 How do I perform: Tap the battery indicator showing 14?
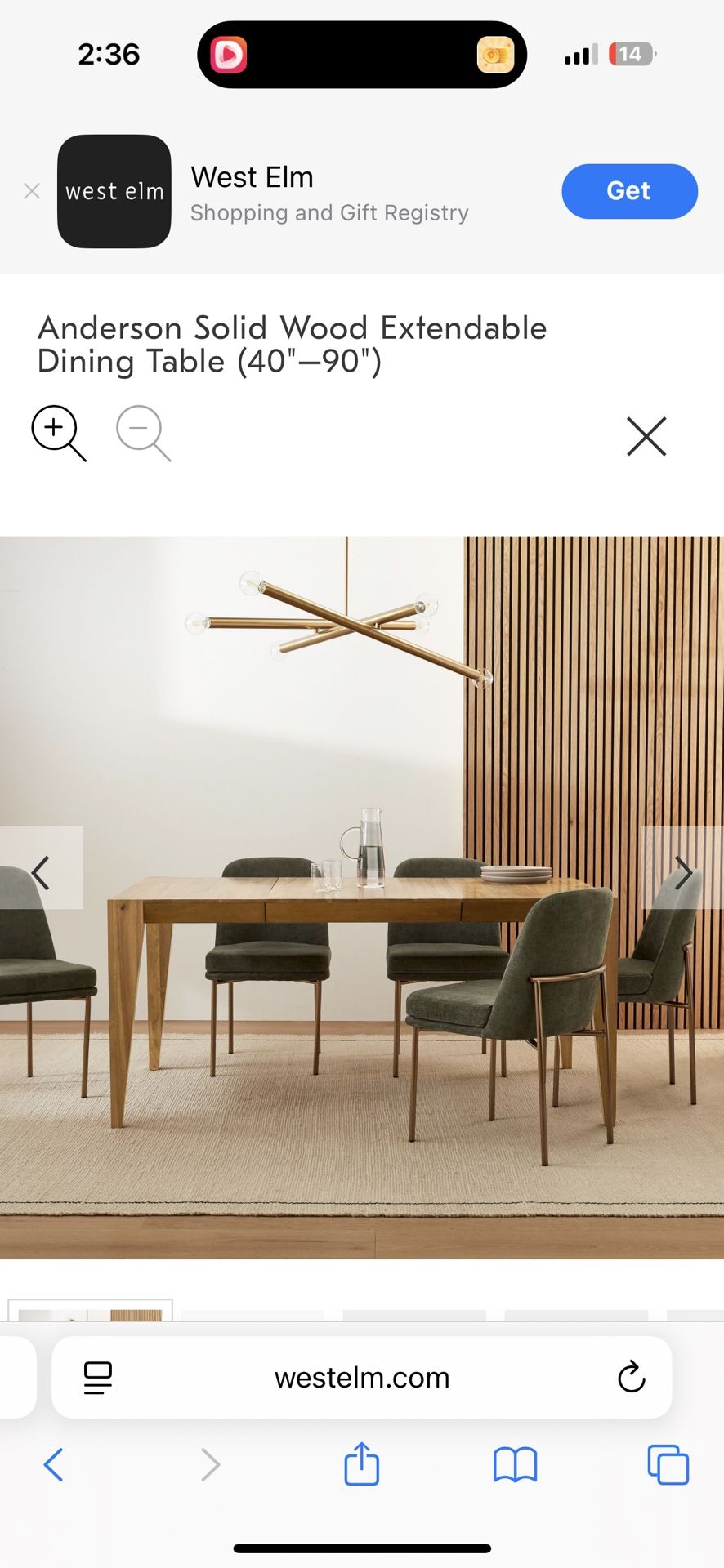pos(629,54)
